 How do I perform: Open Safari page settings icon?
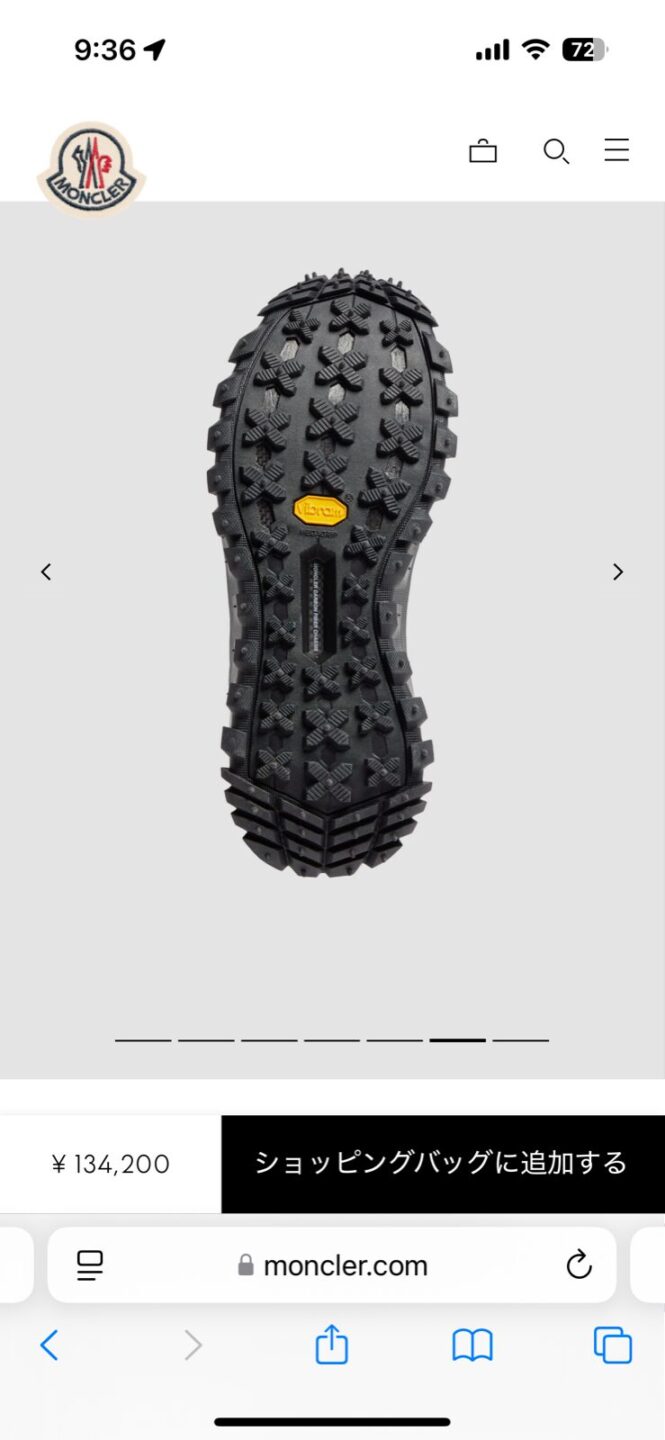coord(91,1265)
